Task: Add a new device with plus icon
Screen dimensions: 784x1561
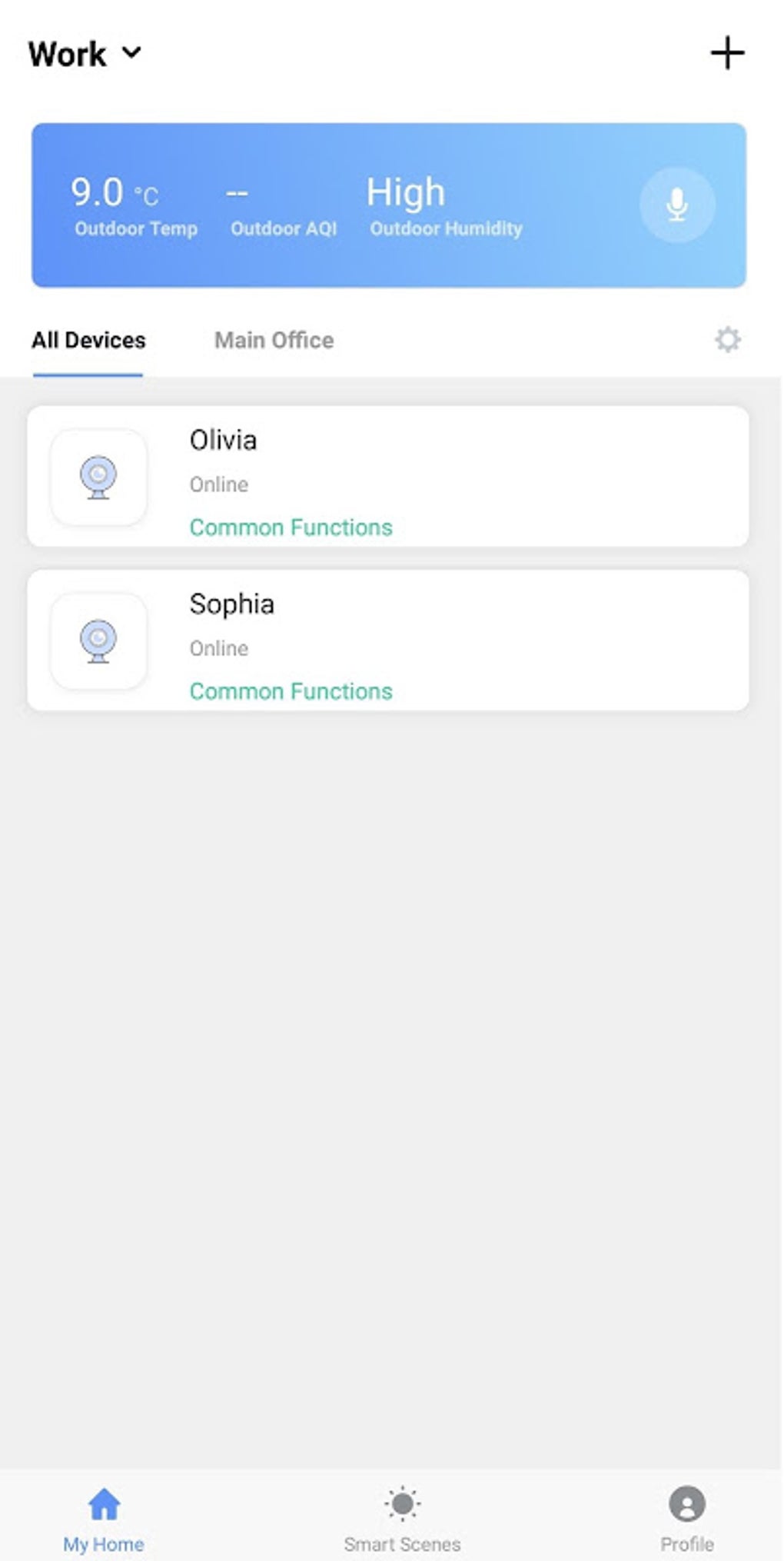Action: point(726,53)
